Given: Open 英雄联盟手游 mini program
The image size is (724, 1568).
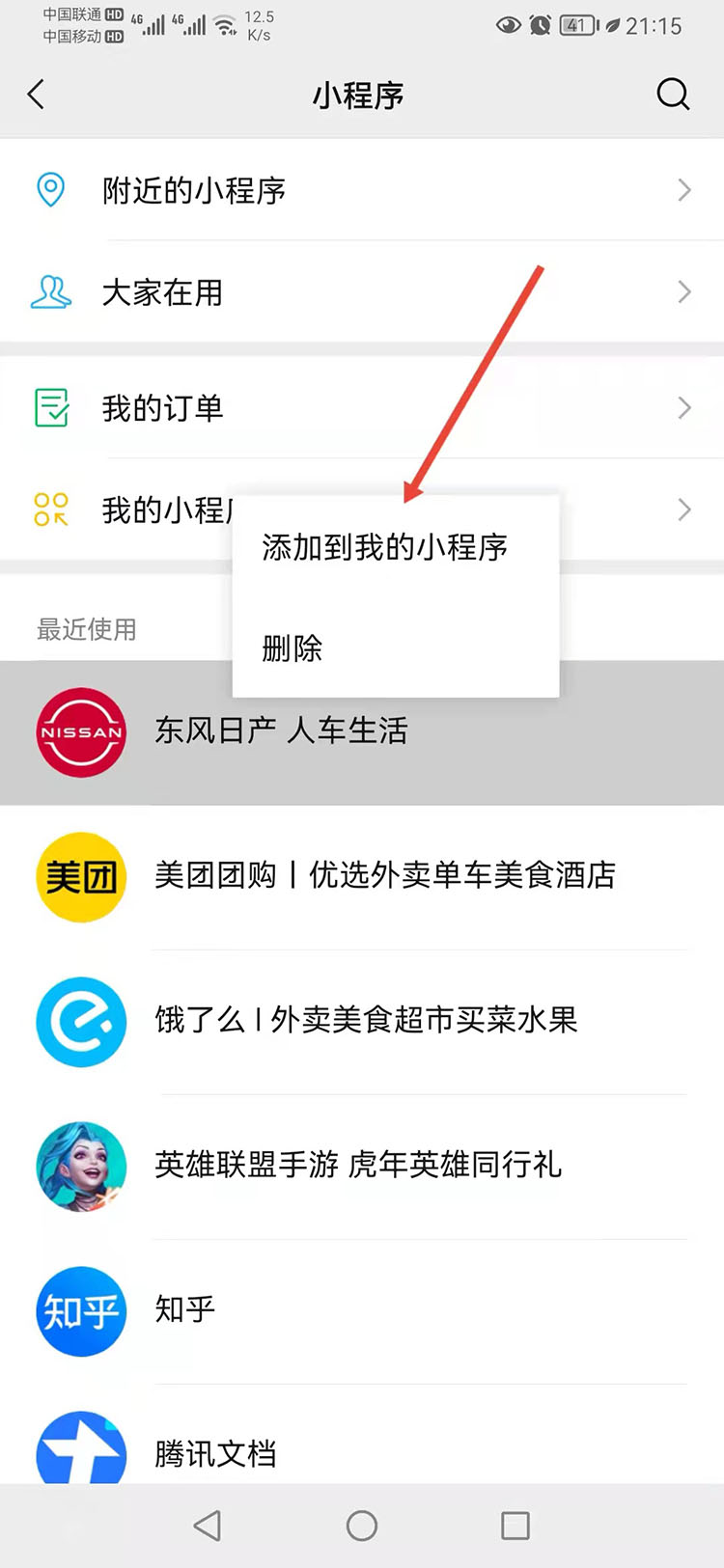Looking at the screenshot, I should tap(357, 1165).
